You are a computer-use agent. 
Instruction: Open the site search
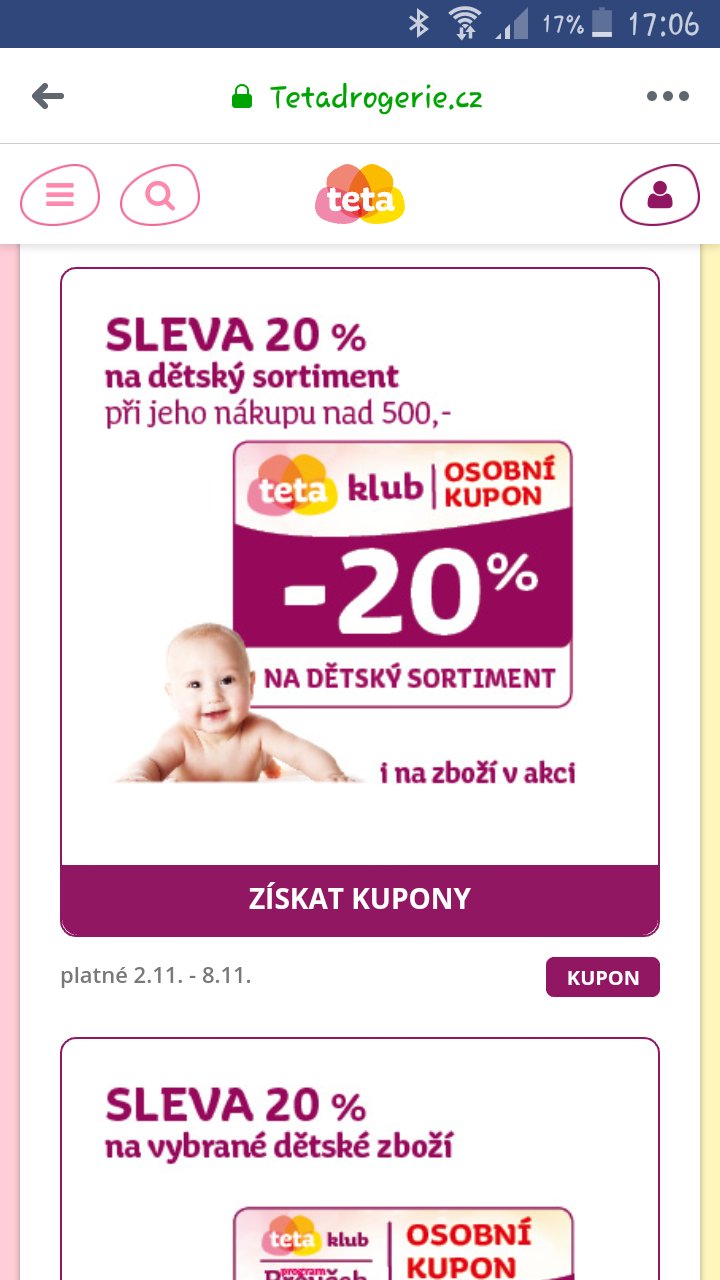click(x=160, y=194)
